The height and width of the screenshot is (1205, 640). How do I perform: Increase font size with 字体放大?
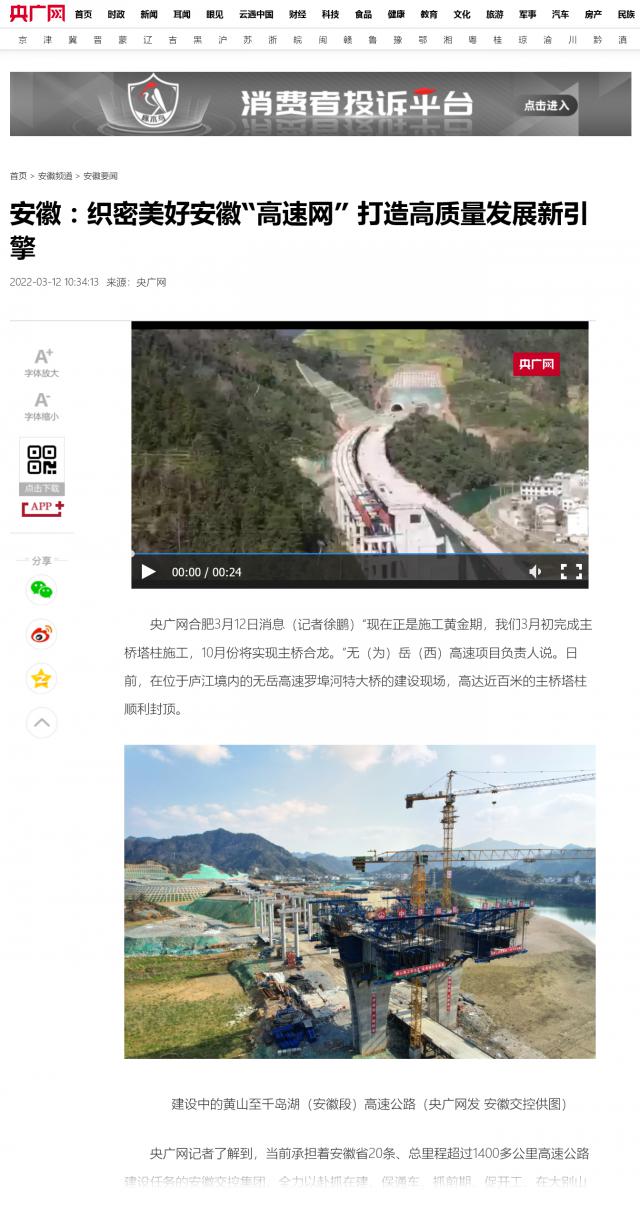click(42, 362)
